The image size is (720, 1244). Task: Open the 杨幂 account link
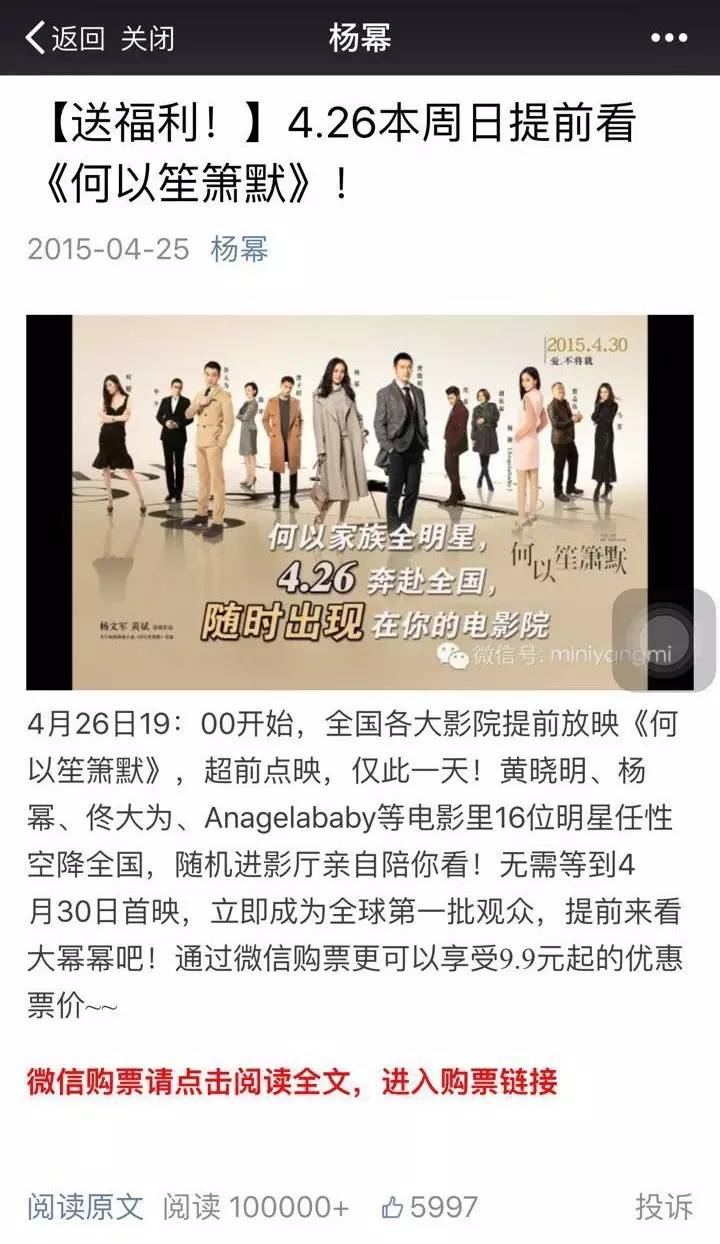point(239,248)
